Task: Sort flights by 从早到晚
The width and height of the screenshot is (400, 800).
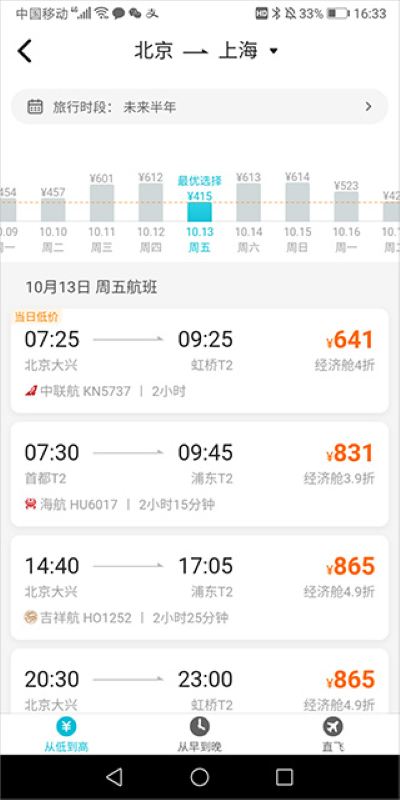Action: pyautogui.click(x=199, y=734)
